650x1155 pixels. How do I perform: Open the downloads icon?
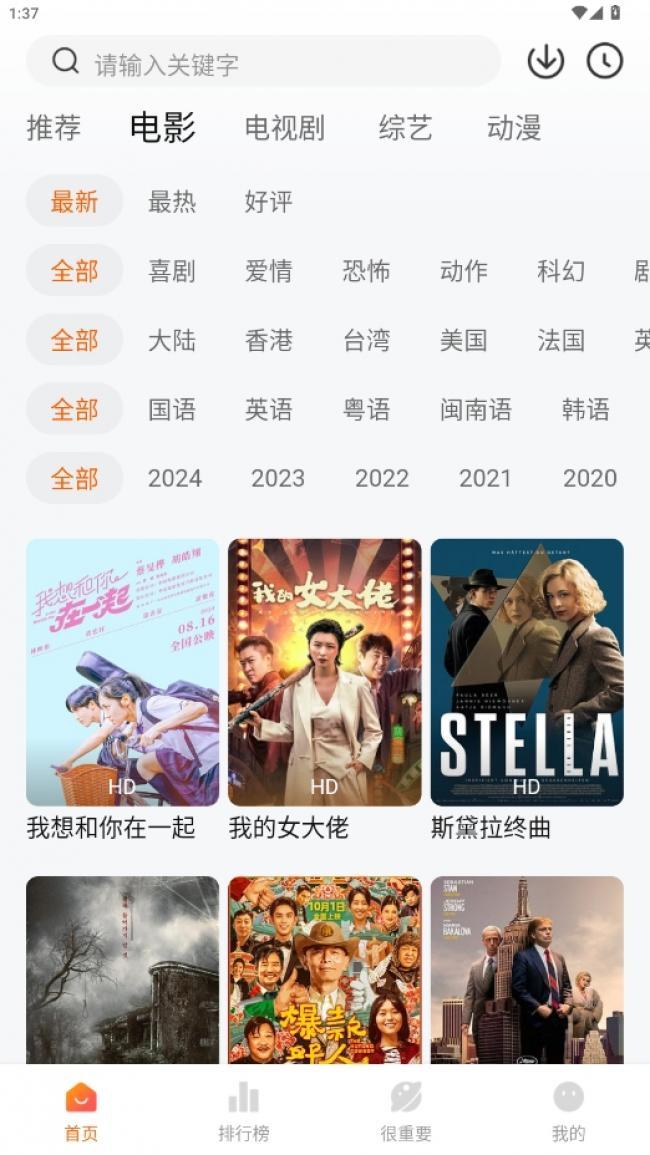pyautogui.click(x=545, y=62)
